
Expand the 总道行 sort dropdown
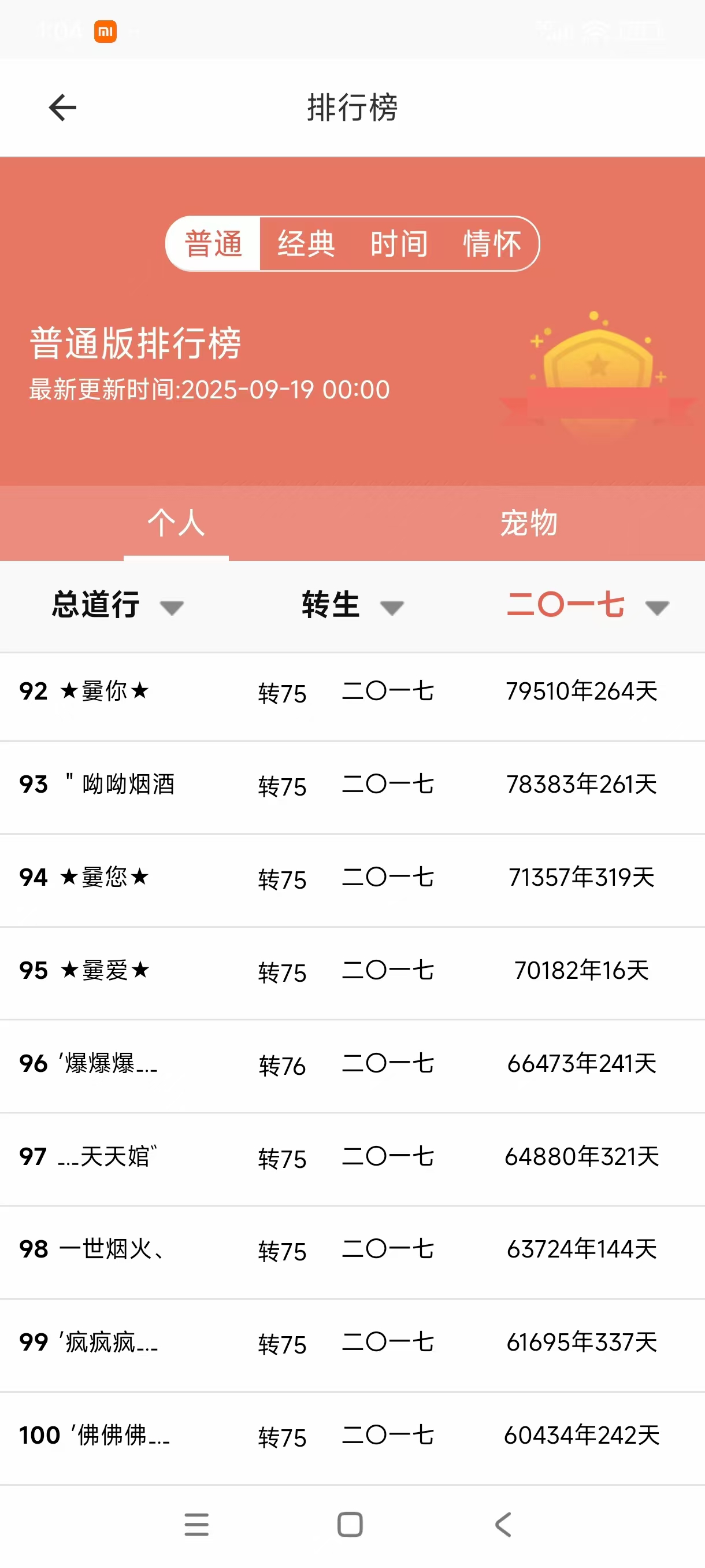tap(117, 605)
